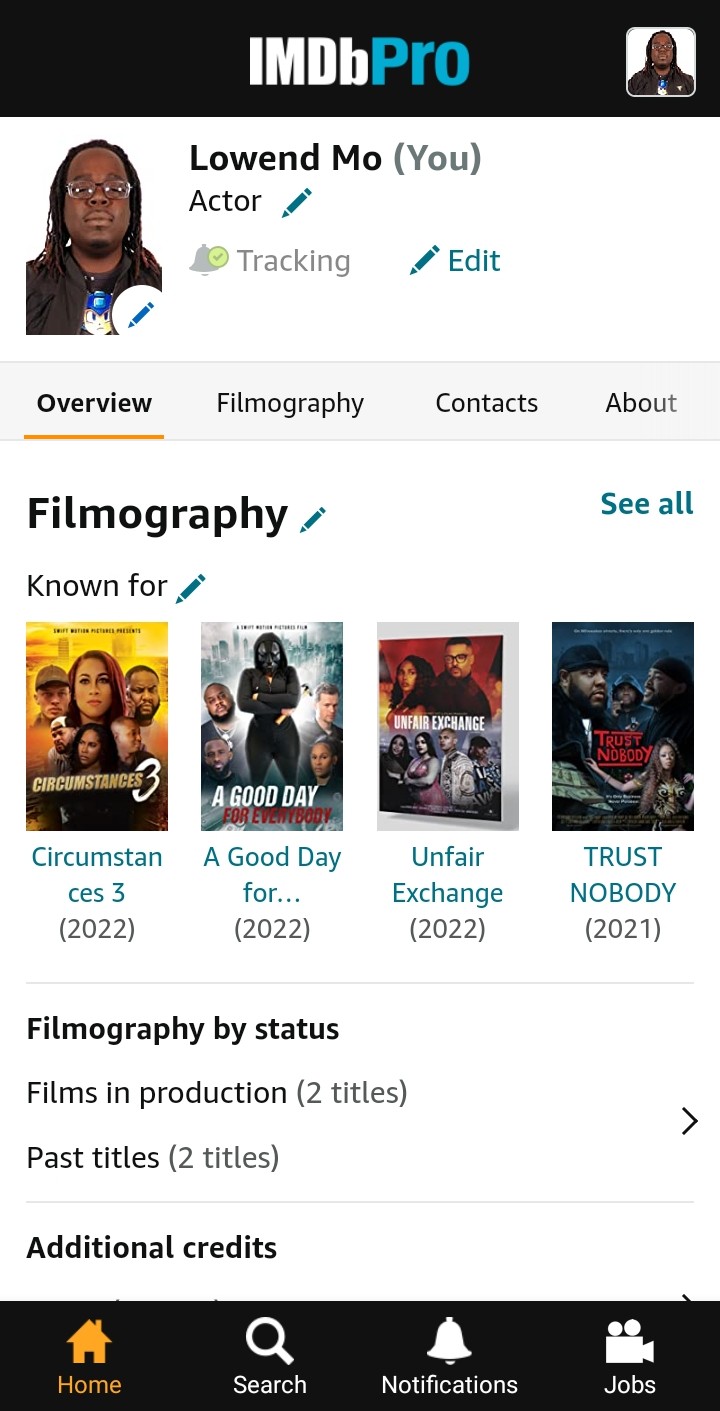Switch to the Contacts tab

coord(486,403)
